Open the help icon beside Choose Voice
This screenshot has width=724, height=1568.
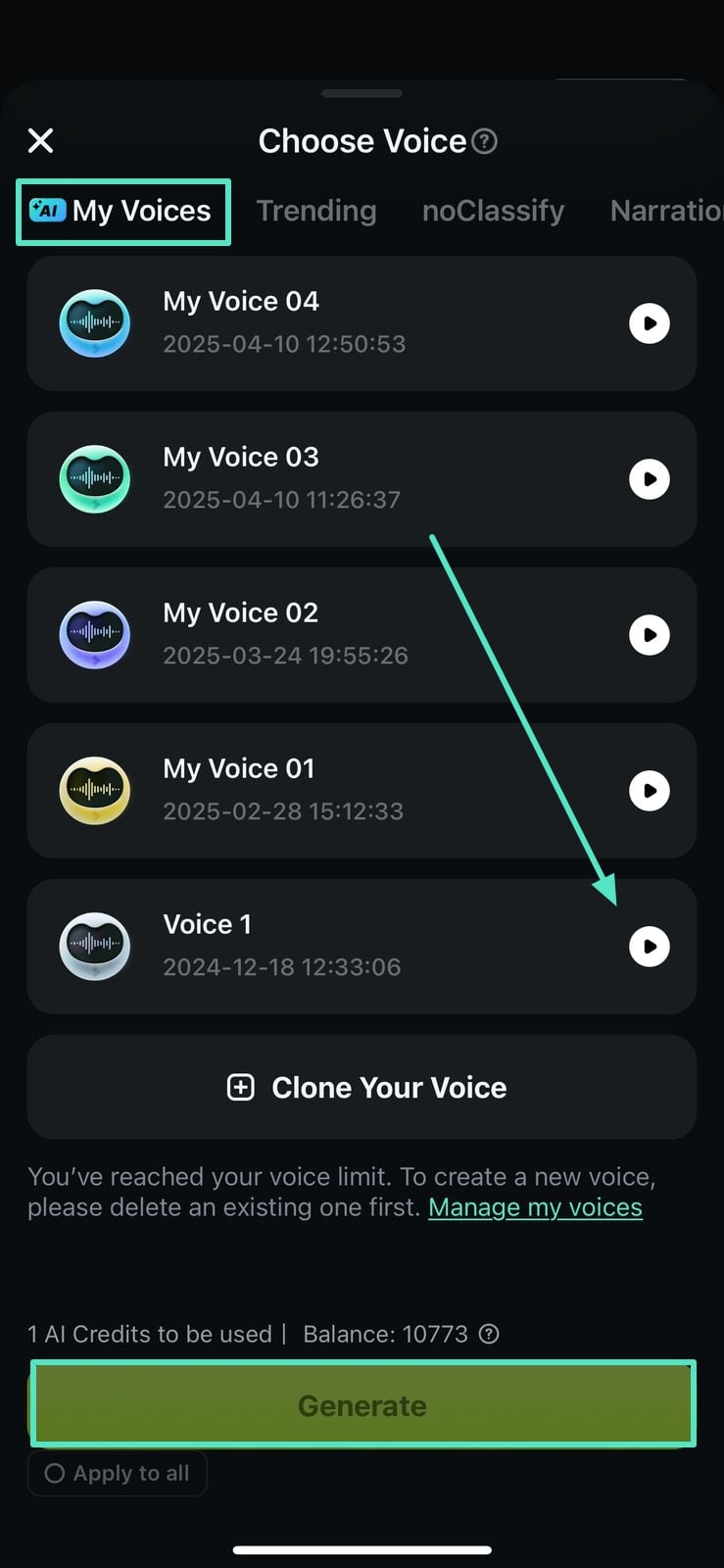coord(484,141)
